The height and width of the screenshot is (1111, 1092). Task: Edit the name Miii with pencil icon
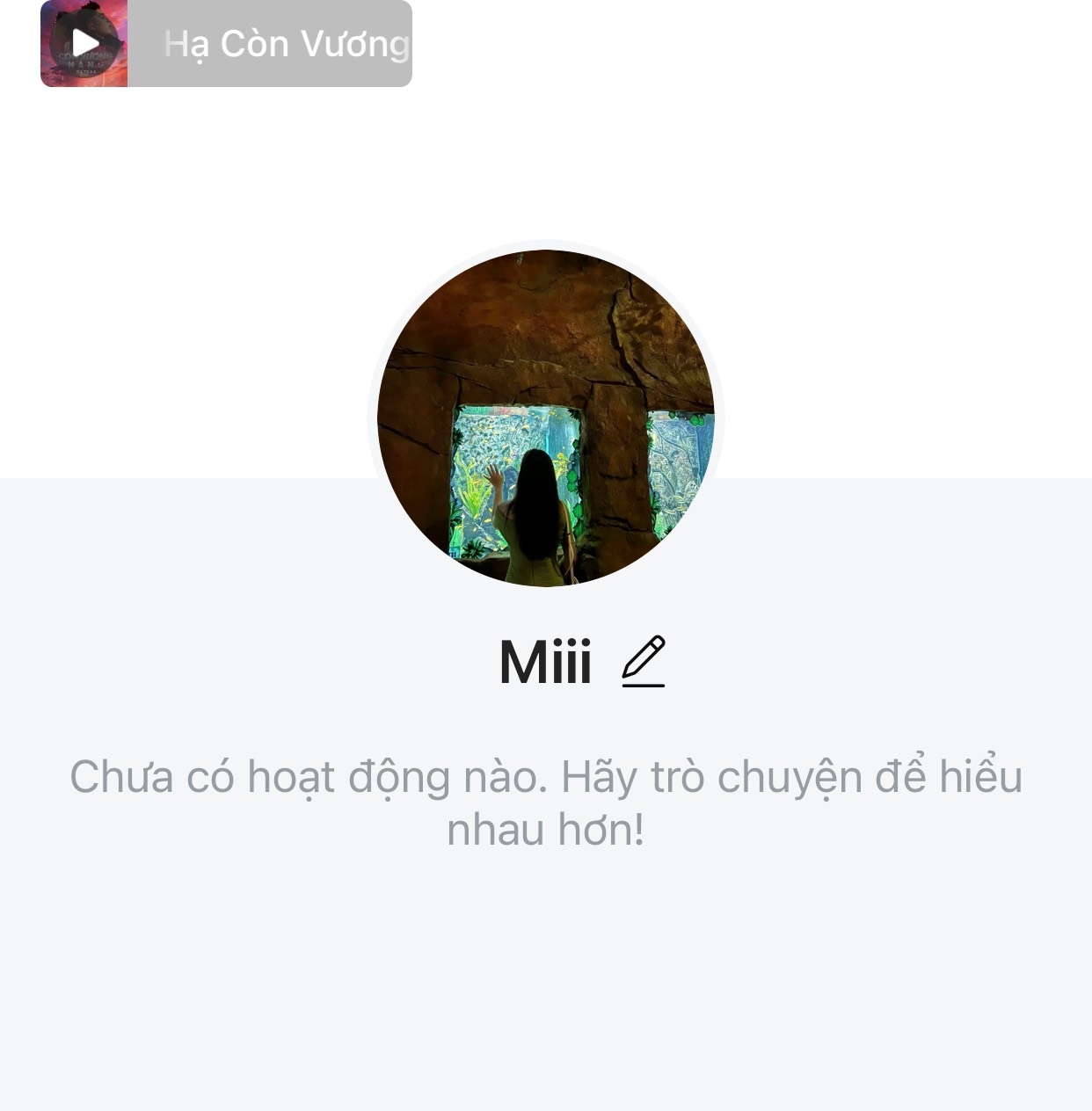(x=644, y=661)
